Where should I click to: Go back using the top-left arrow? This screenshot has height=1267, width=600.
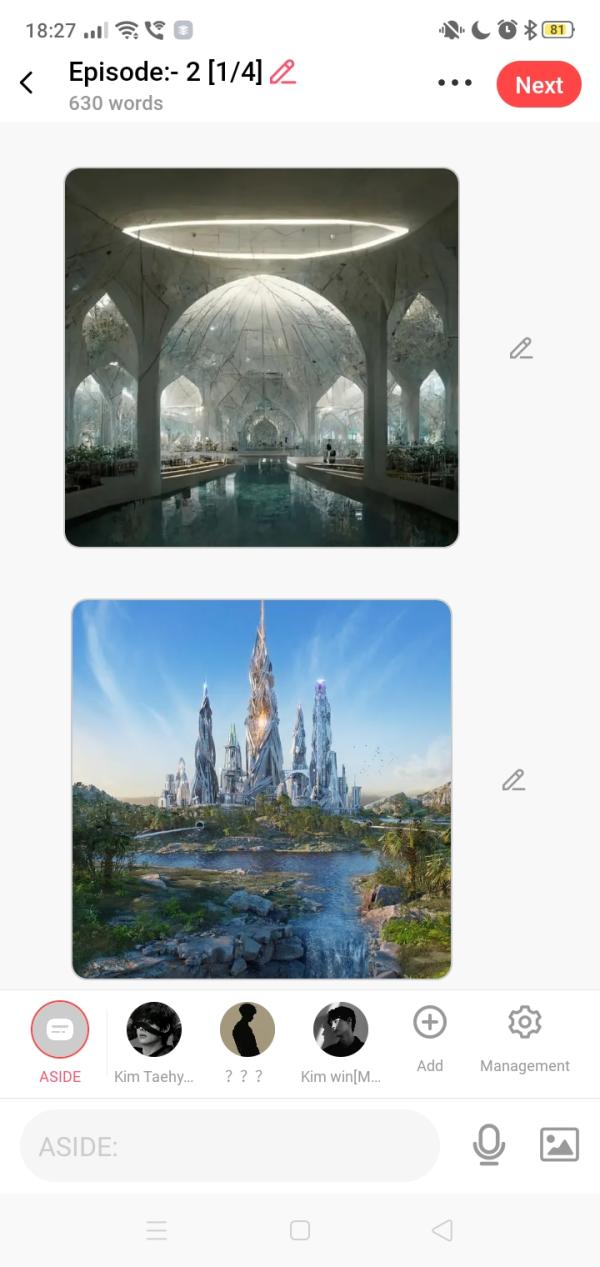[27, 83]
